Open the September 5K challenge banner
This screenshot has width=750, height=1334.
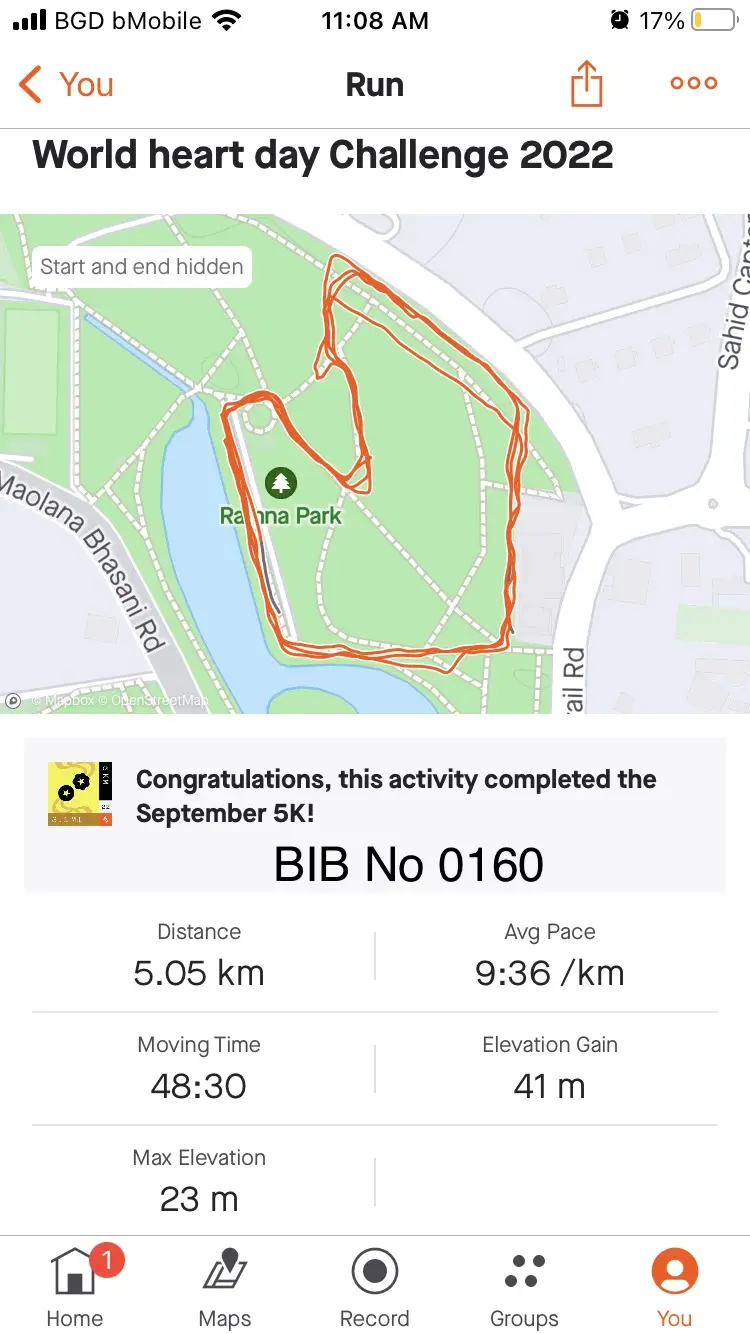click(375, 796)
